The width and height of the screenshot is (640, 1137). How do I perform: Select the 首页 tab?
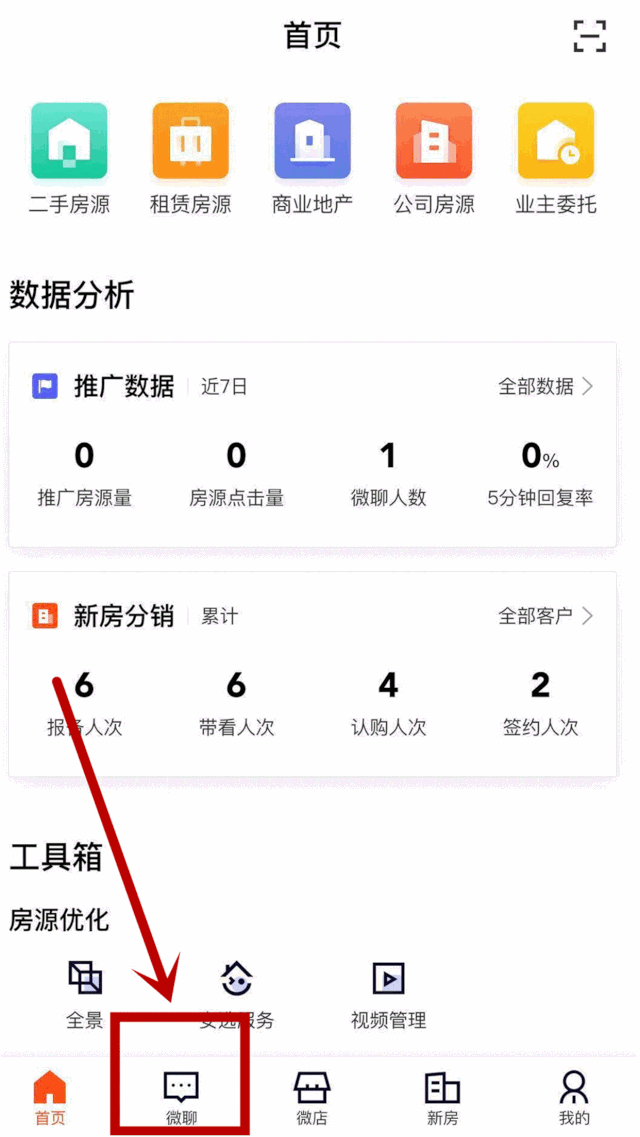click(50, 1096)
